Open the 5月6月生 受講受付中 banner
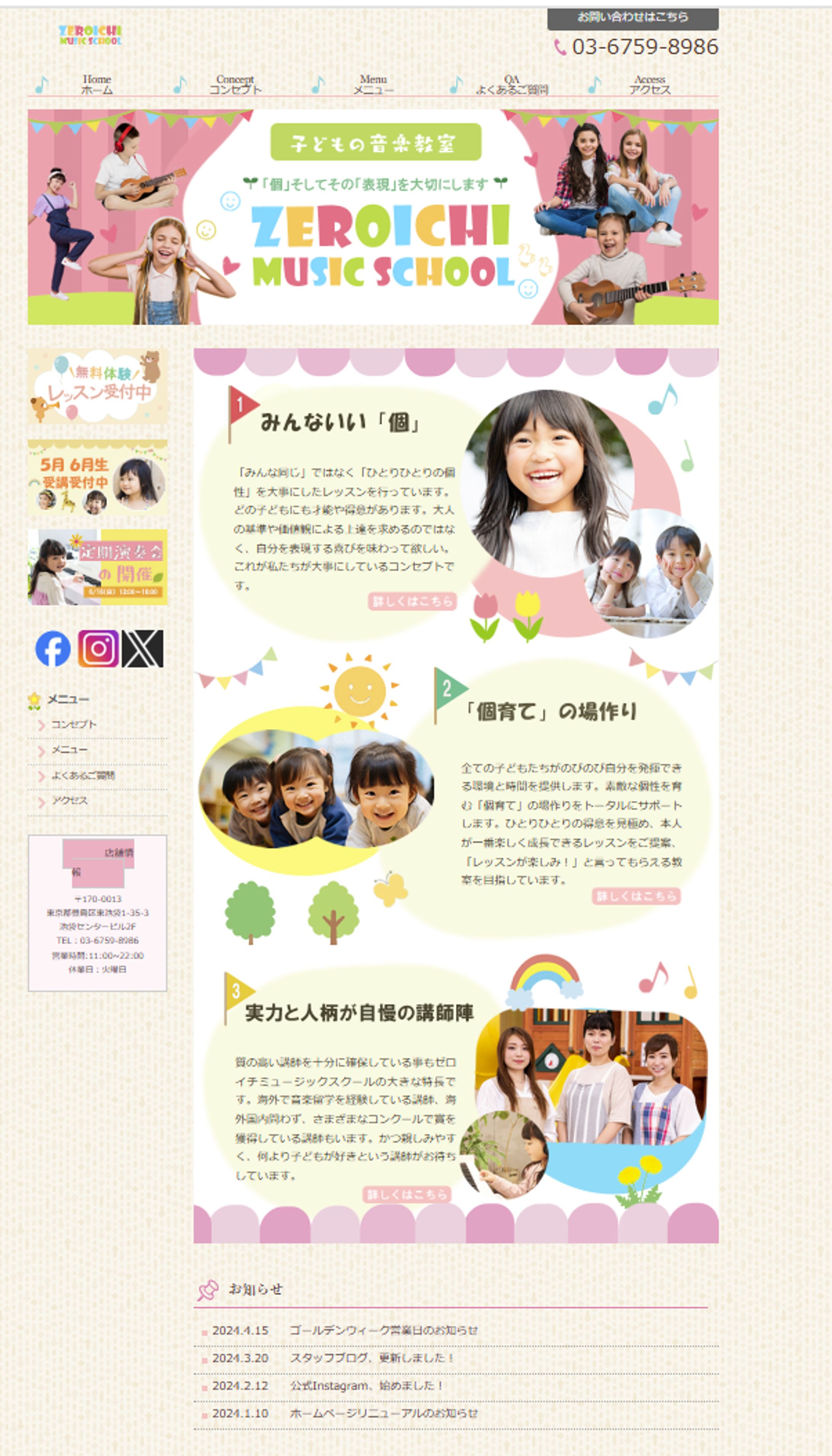The image size is (832, 1456). tap(97, 477)
